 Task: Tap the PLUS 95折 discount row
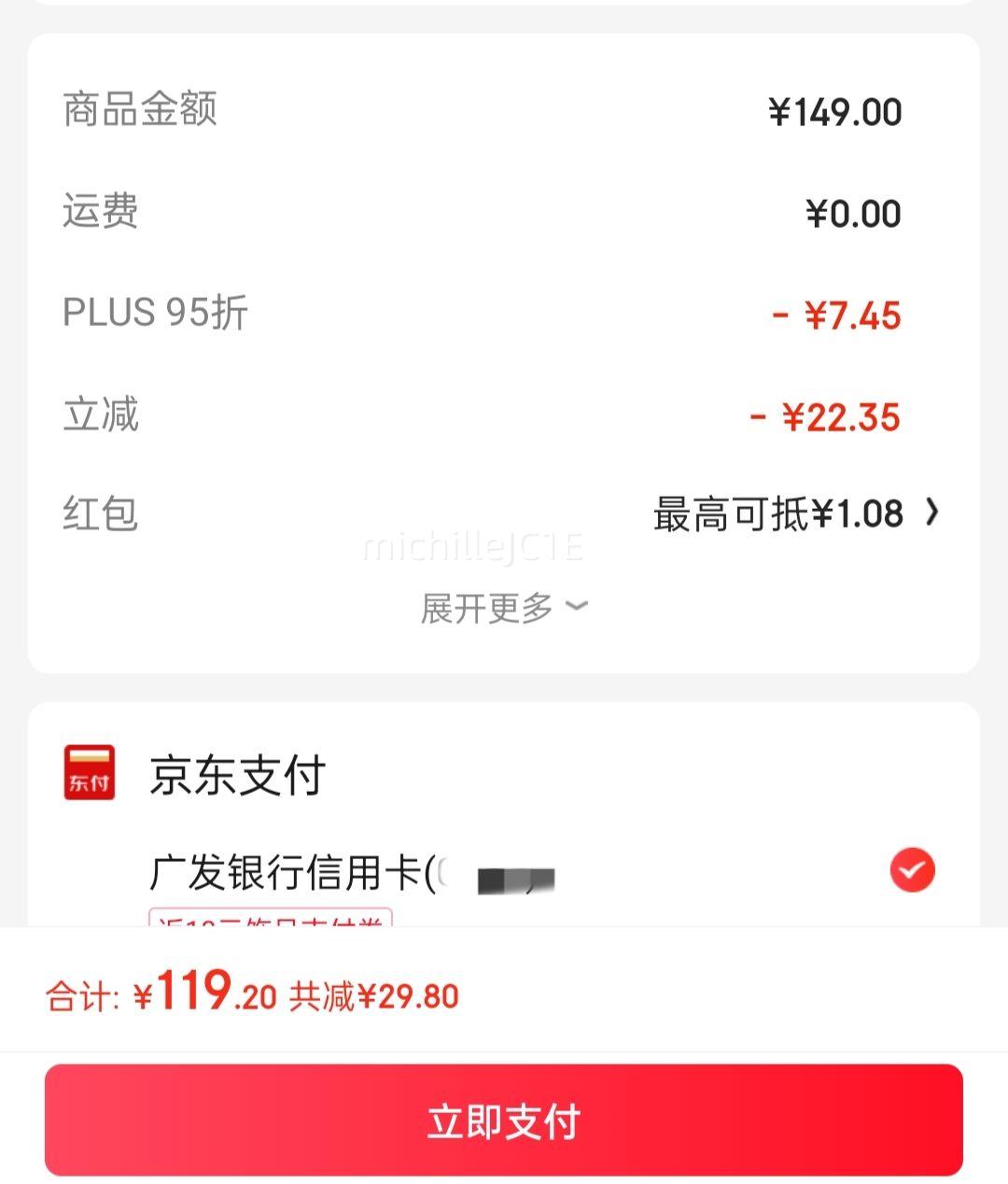(504, 315)
